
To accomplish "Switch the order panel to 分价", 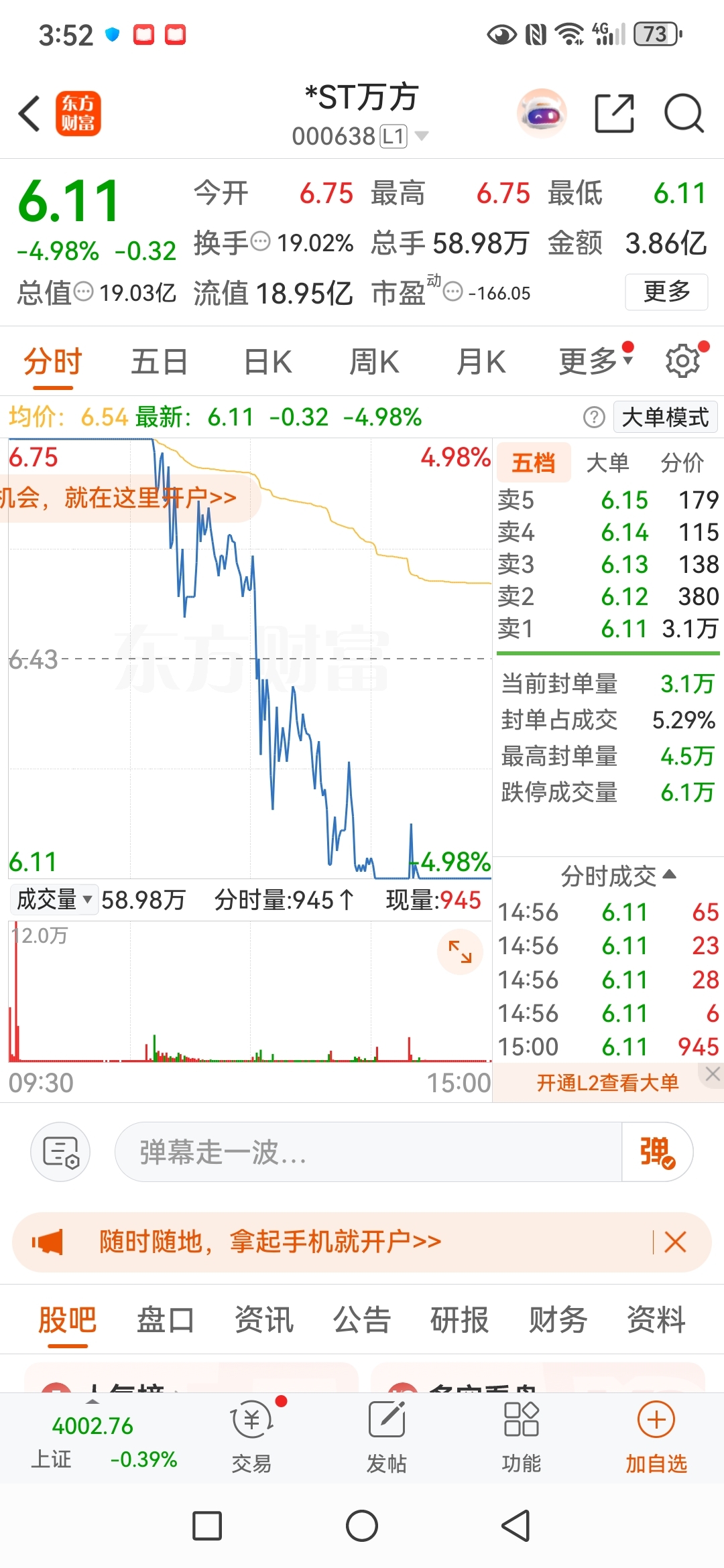I will 682,462.
